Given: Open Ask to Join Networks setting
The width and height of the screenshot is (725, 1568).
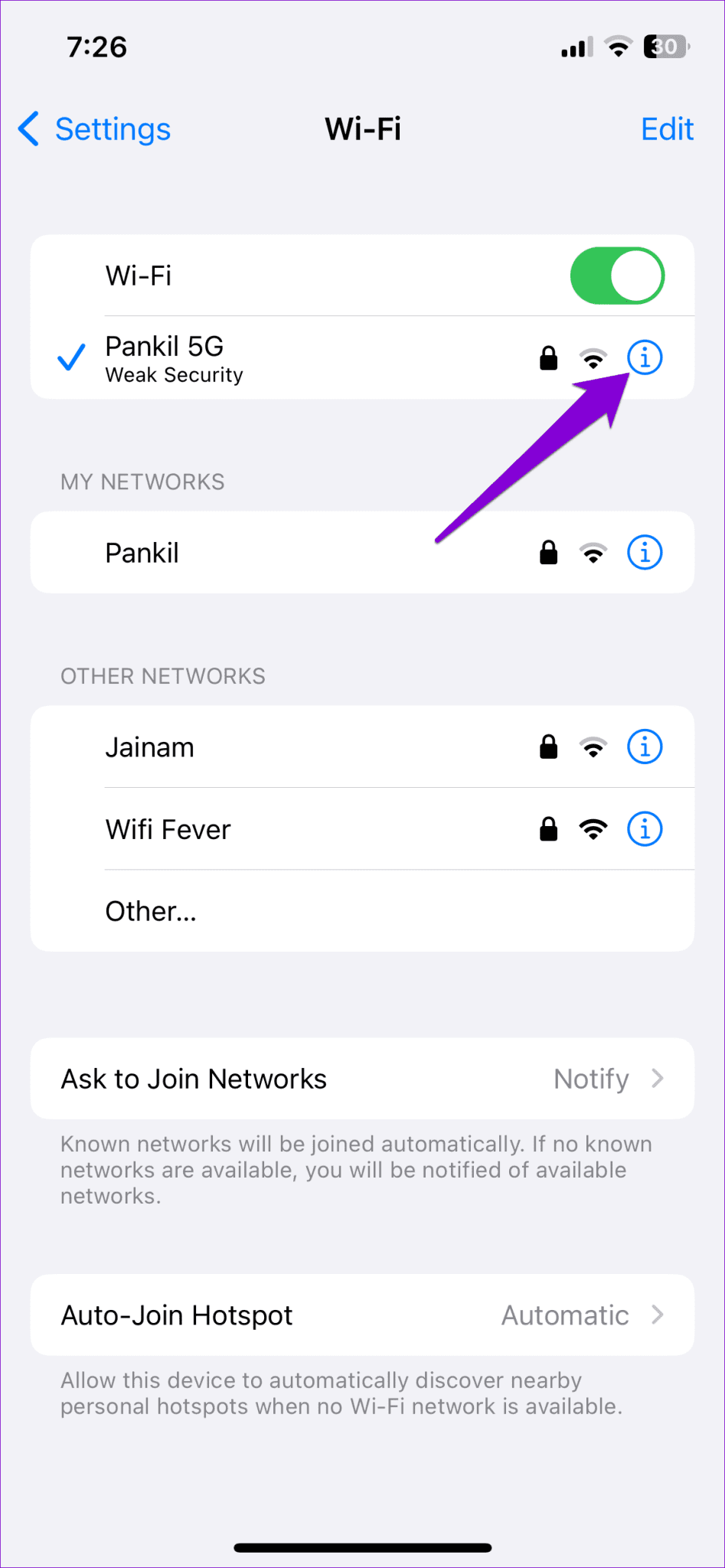Looking at the screenshot, I should tap(362, 1079).
